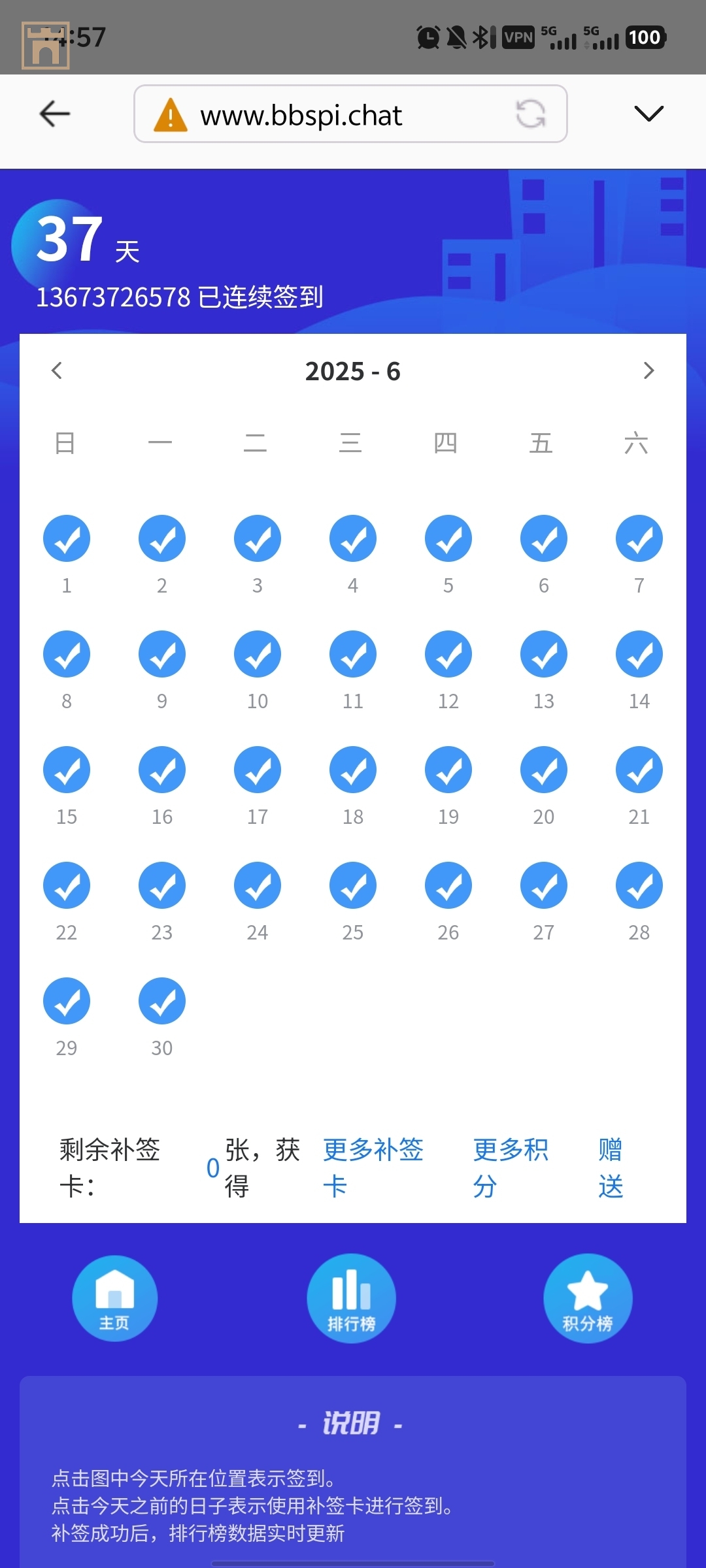This screenshot has width=706, height=1568.
Task: Open the 积分榜 points board
Action: click(588, 1298)
